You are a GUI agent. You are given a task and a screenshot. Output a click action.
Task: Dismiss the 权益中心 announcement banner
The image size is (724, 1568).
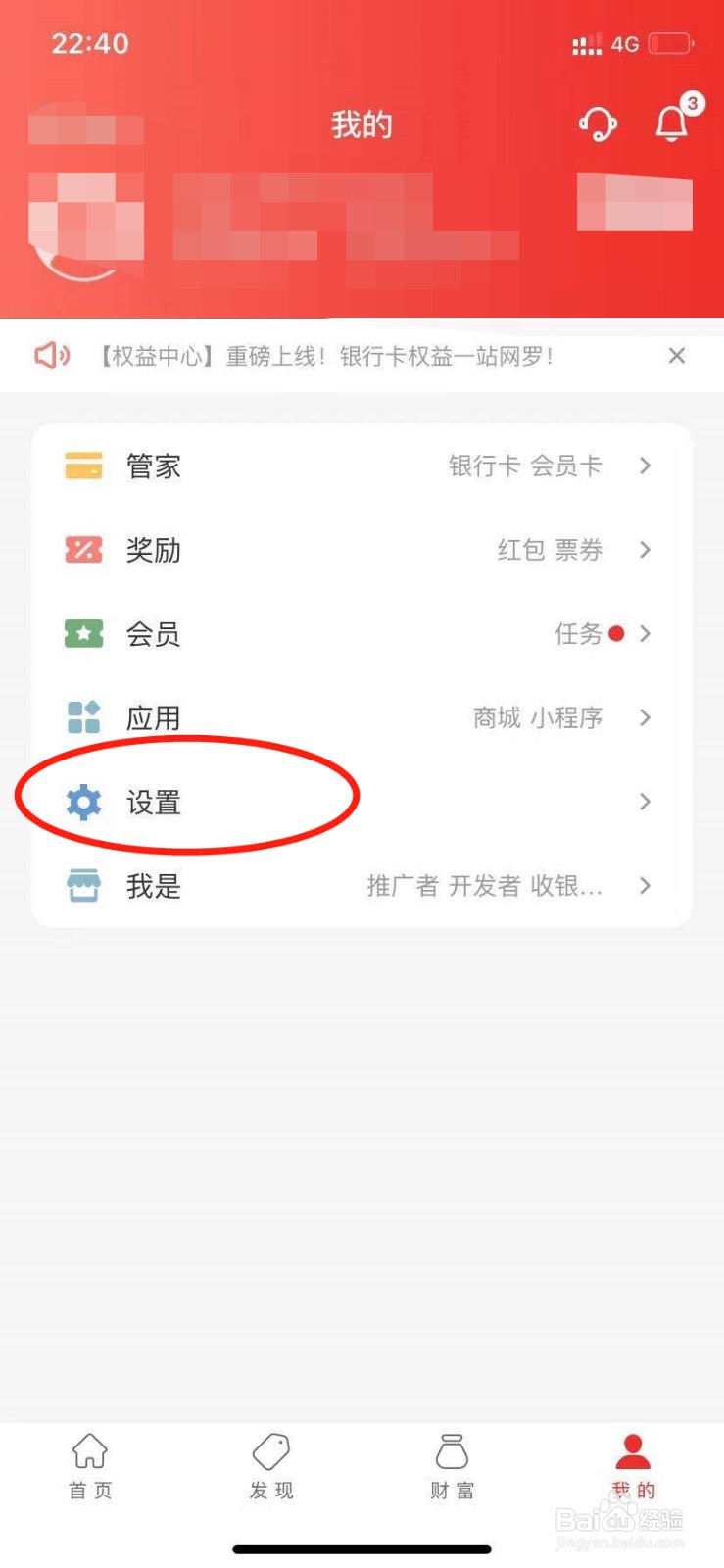tap(676, 355)
